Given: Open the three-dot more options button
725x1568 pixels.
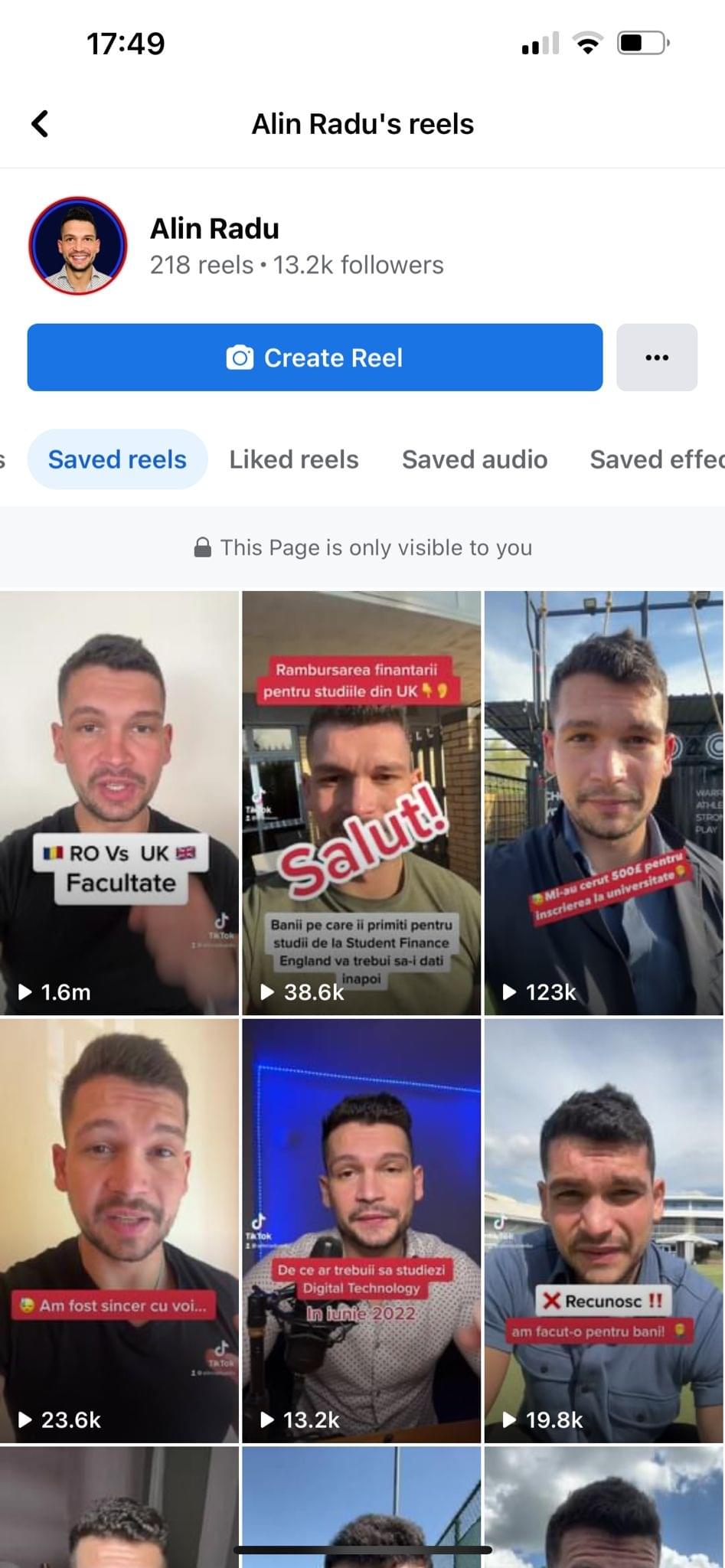Looking at the screenshot, I should click(656, 358).
